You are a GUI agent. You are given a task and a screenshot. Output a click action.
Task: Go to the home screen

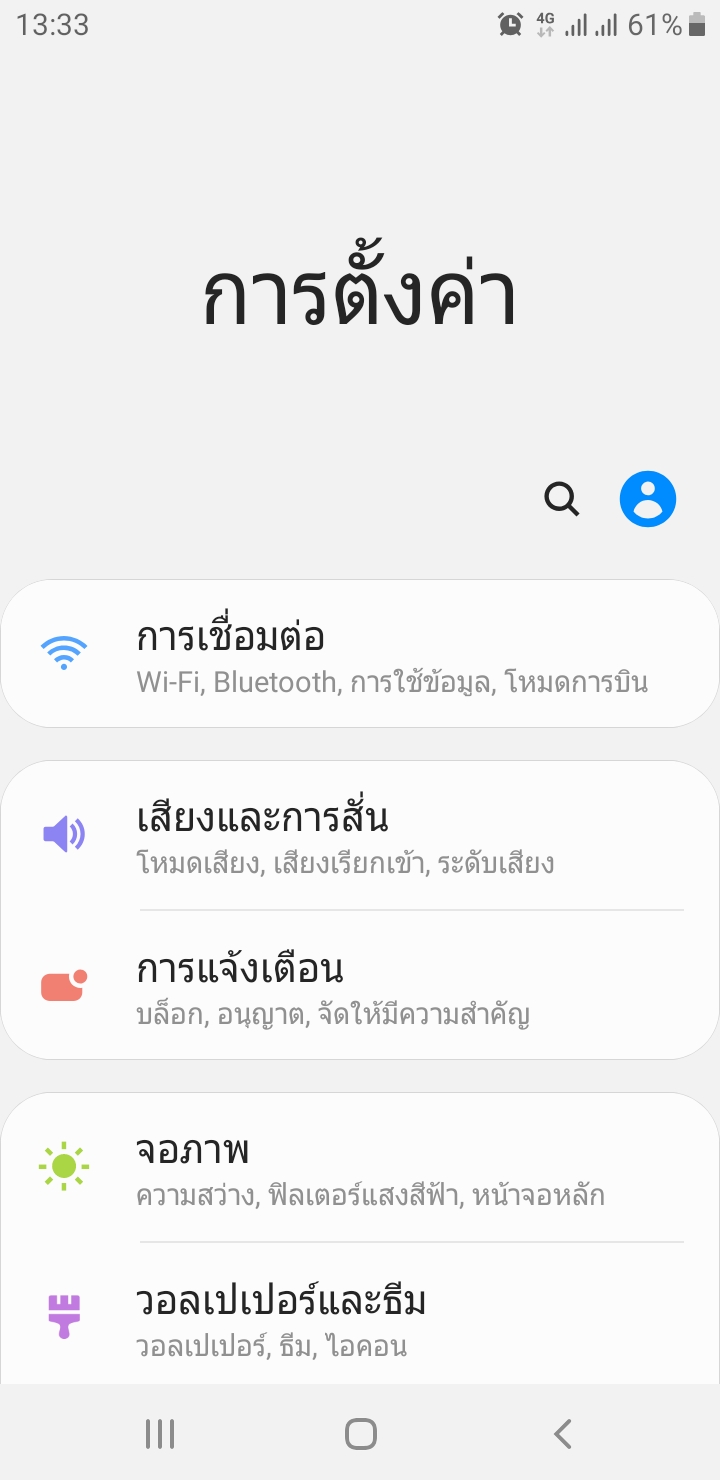pyautogui.click(x=360, y=1434)
